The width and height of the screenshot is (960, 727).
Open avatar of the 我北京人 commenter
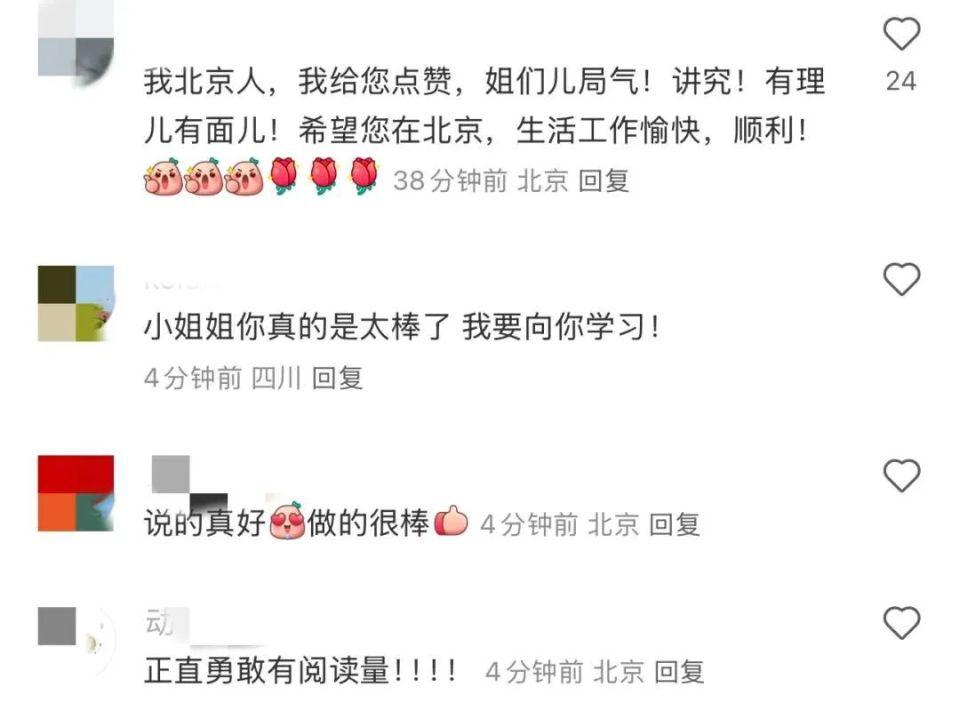coord(76,38)
